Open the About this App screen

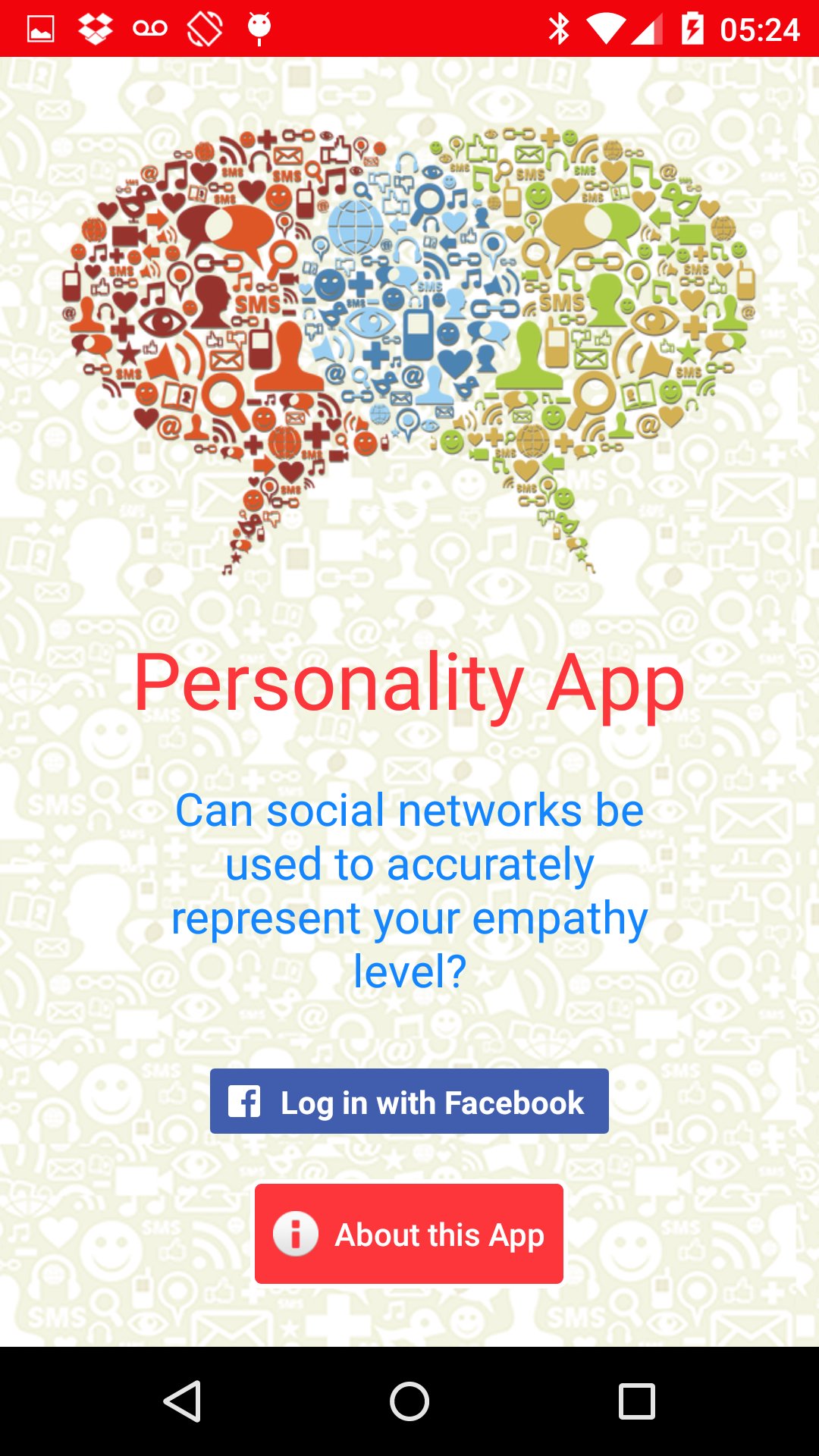(408, 1235)
